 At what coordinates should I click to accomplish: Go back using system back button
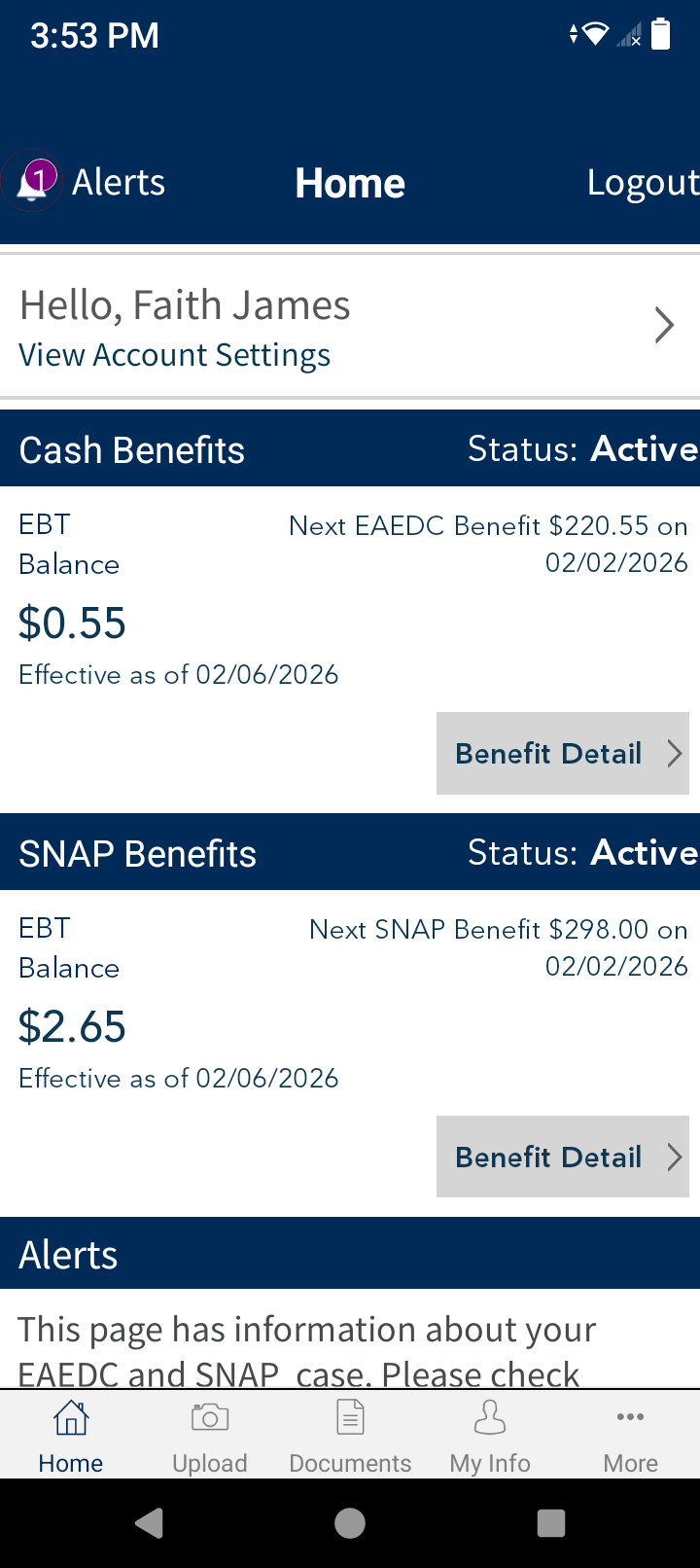click(x=149, y=1523)
